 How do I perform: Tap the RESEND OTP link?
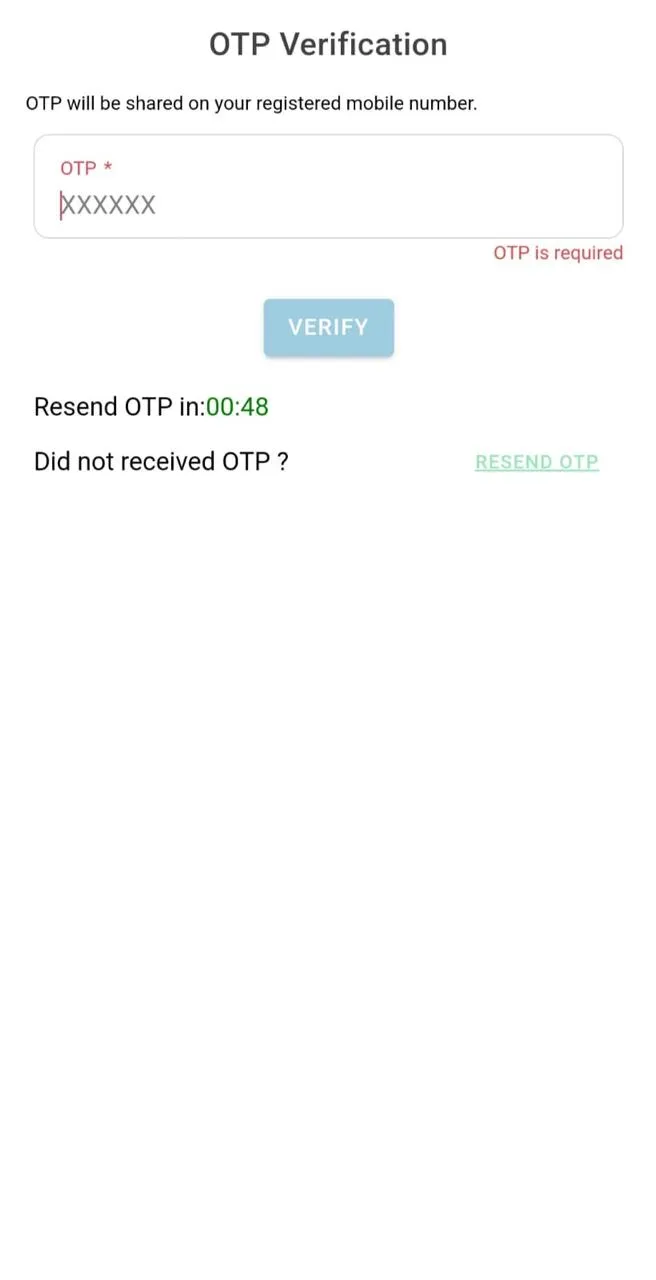[536, 462]
